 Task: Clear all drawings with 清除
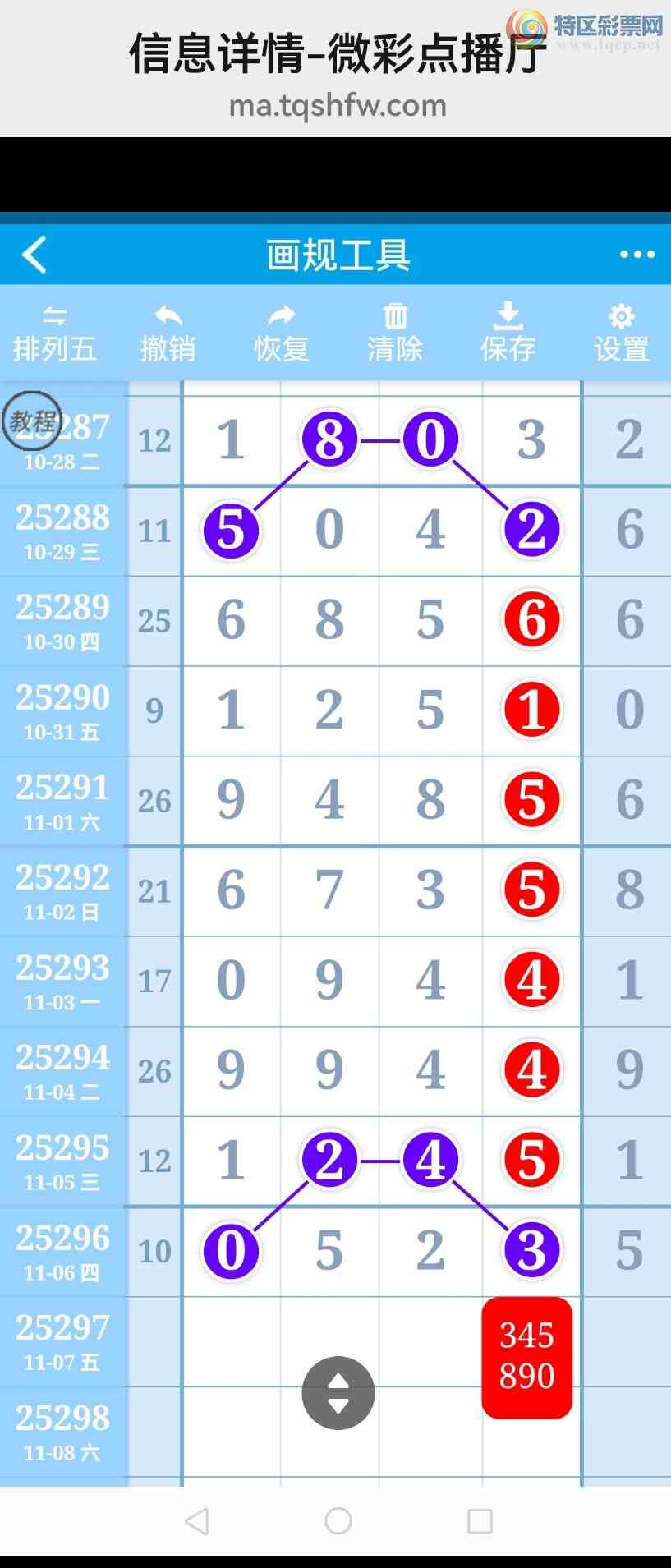pyautogui.click(x=395, y=334)
